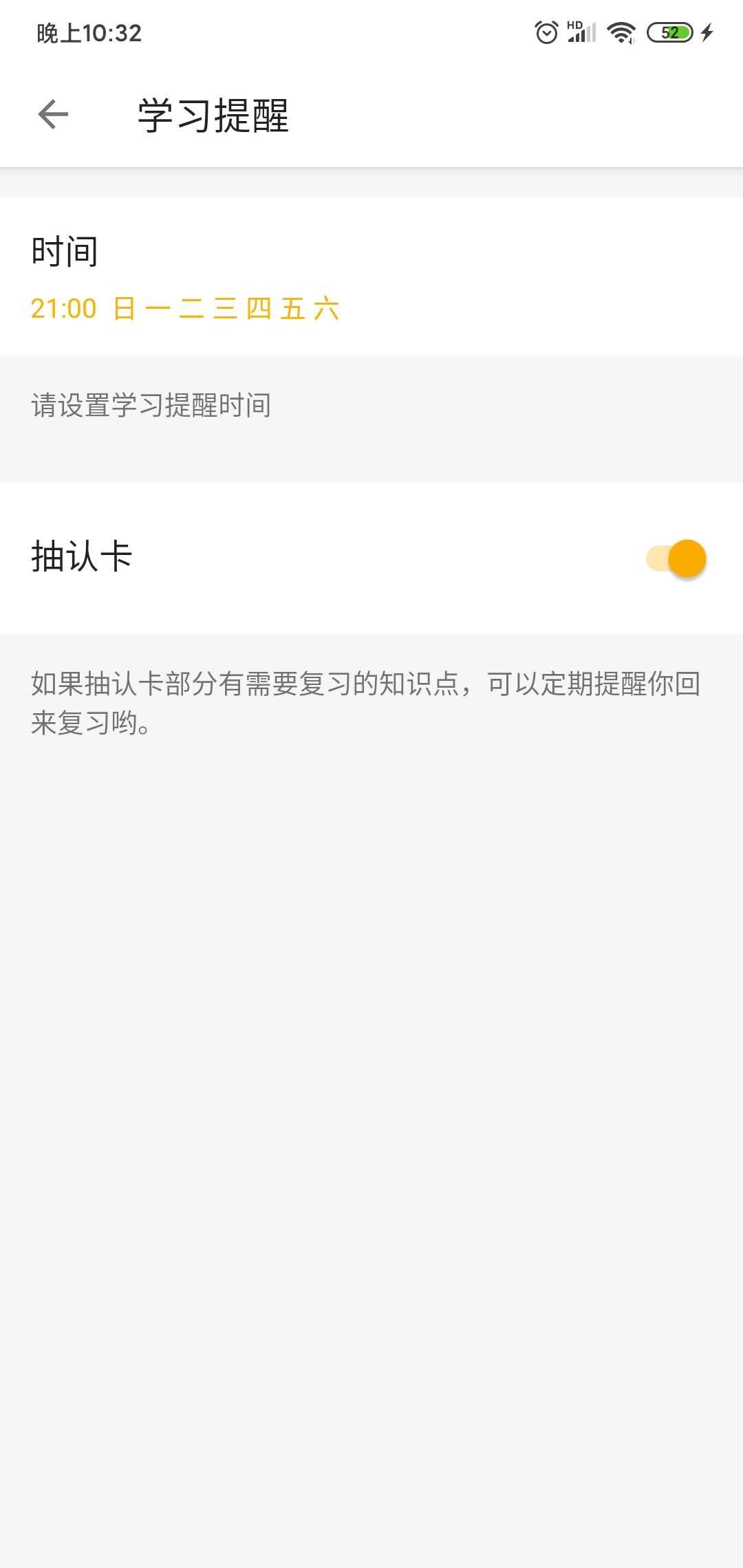This screenshot has height=1568, width=743.
Task: Tap the cellular signal icon
Action: [582, 36]
